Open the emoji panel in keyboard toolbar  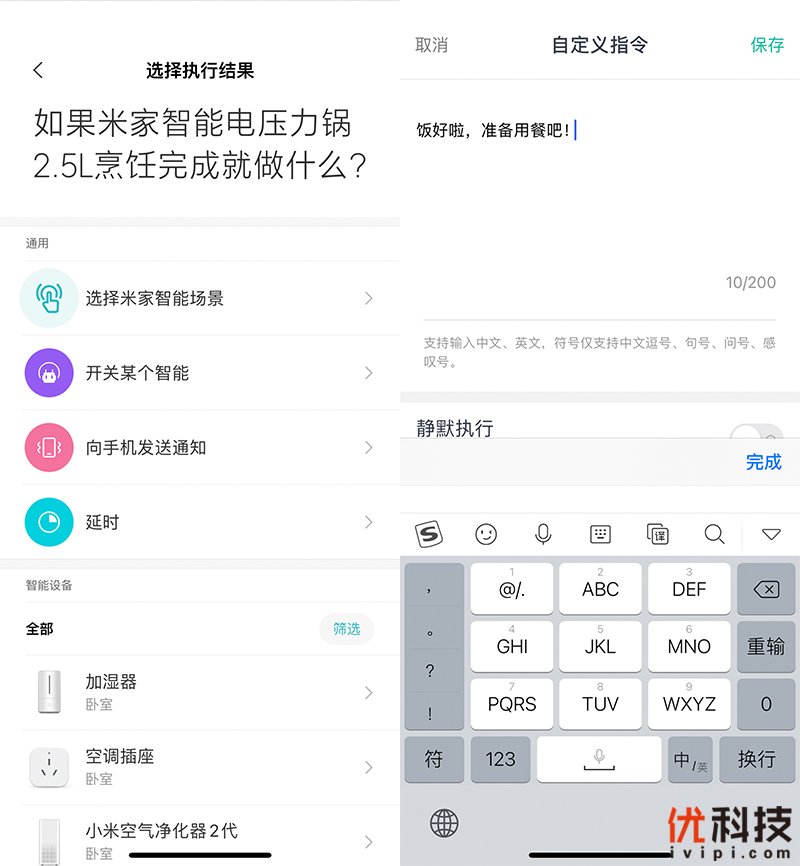pos(486,534)
